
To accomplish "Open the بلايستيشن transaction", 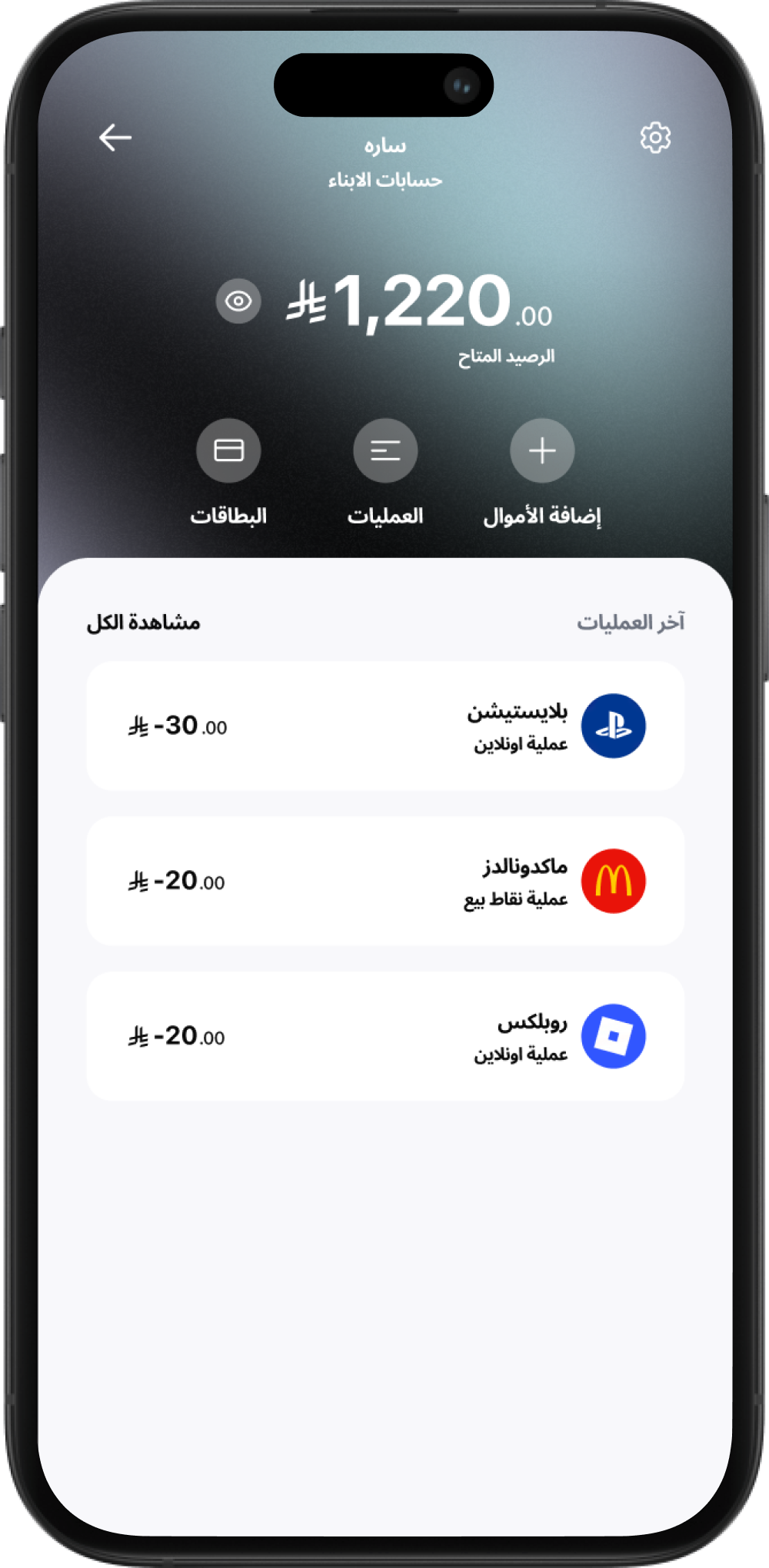I will [384, 726].
